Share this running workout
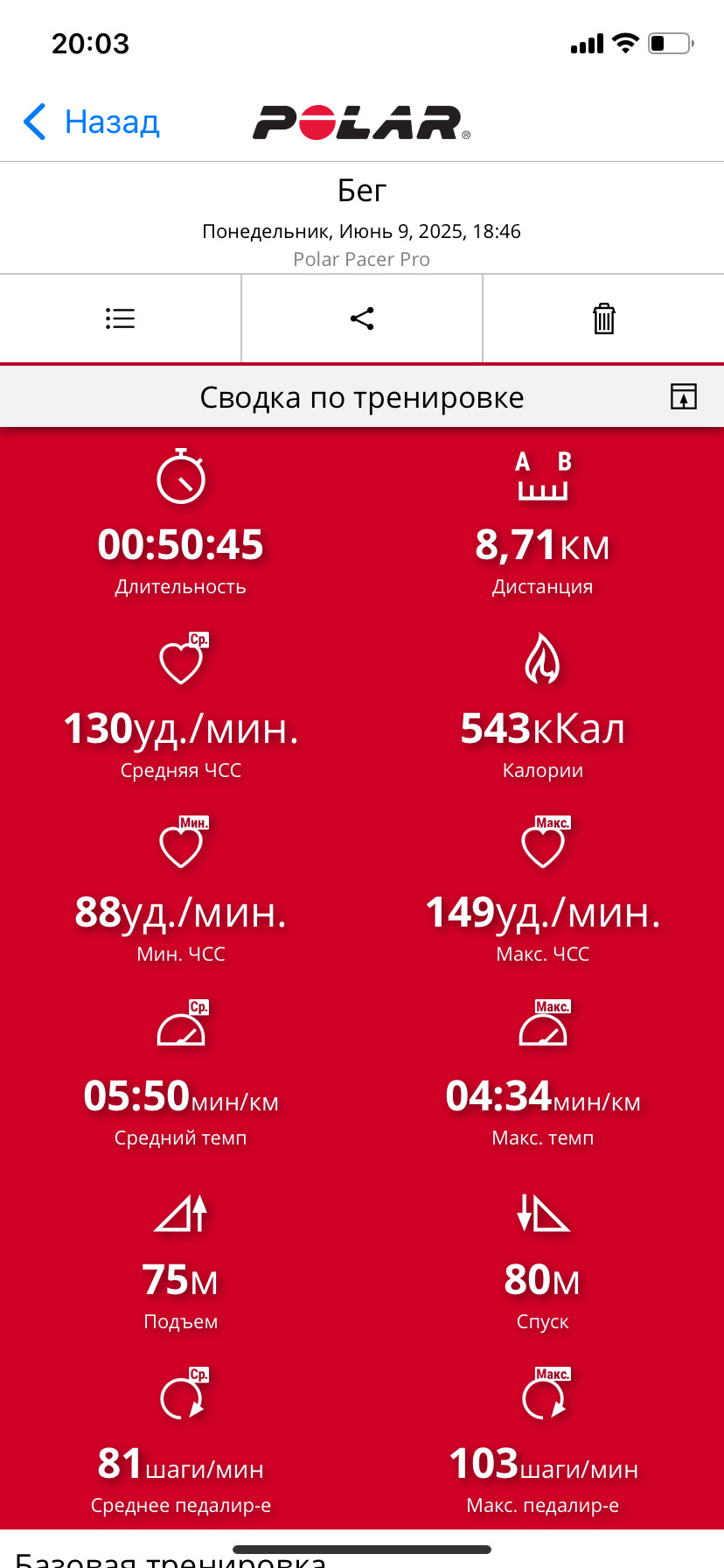The image size is (724, 1568). tap(362, 318)
